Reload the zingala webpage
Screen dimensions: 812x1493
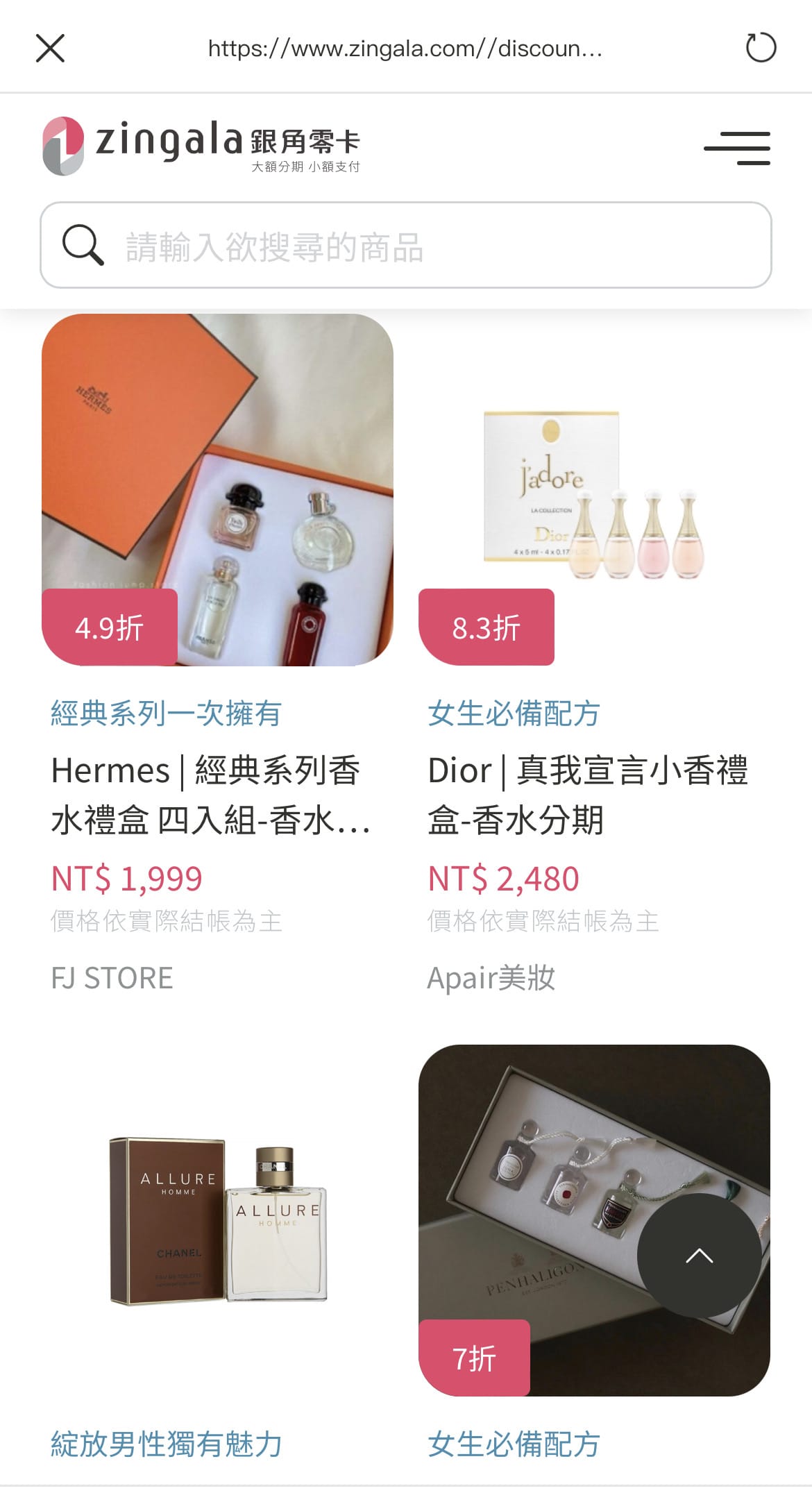click(x=761, y=49)
